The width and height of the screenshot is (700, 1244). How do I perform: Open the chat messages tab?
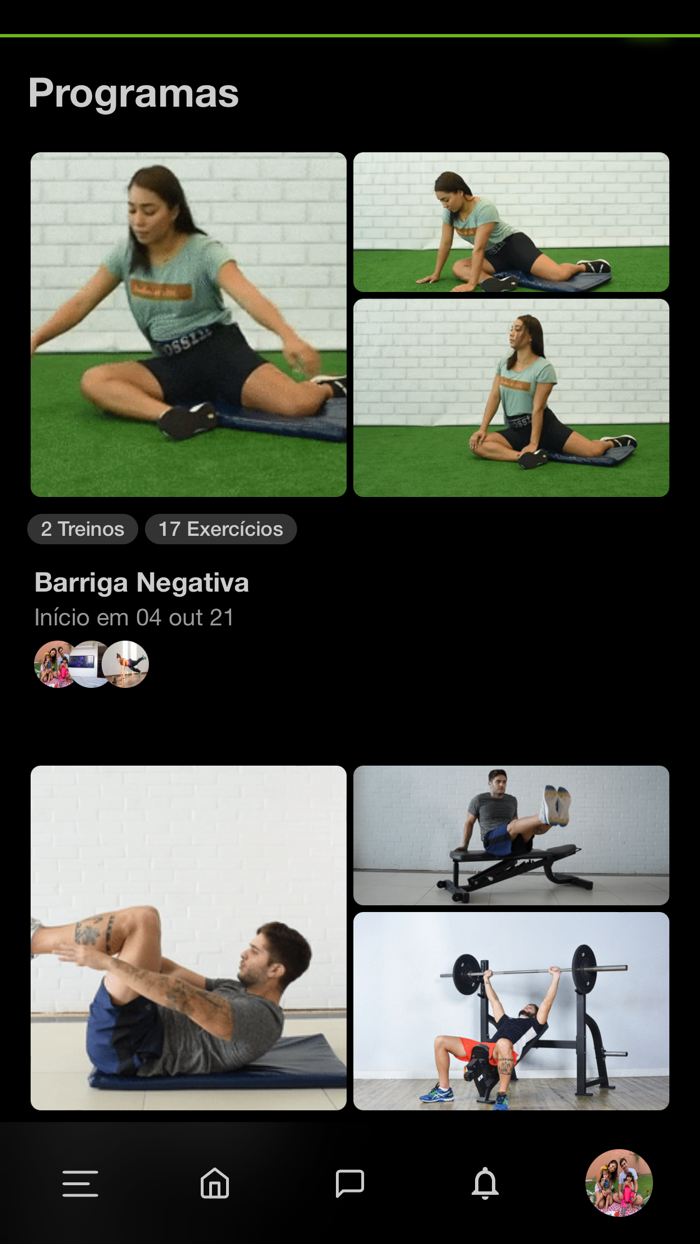[x=349, y=1183]
